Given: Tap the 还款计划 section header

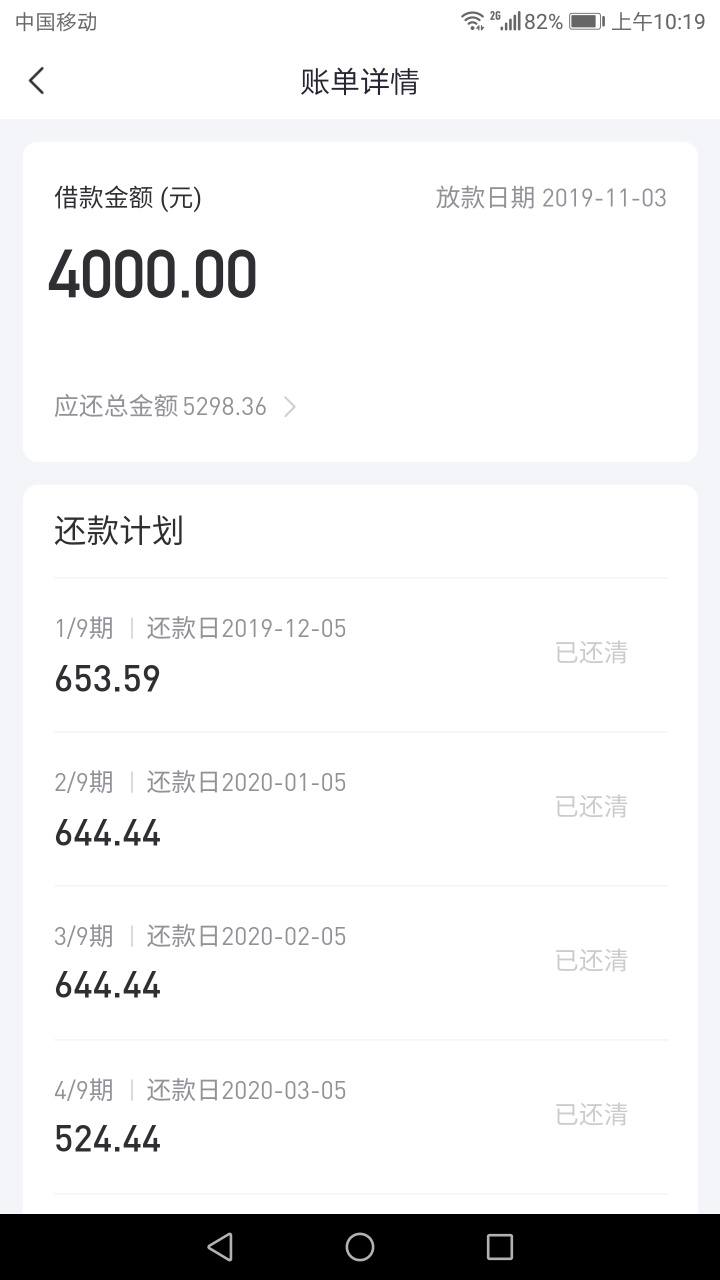Looking at the screenshot, I should click(118, 531).
